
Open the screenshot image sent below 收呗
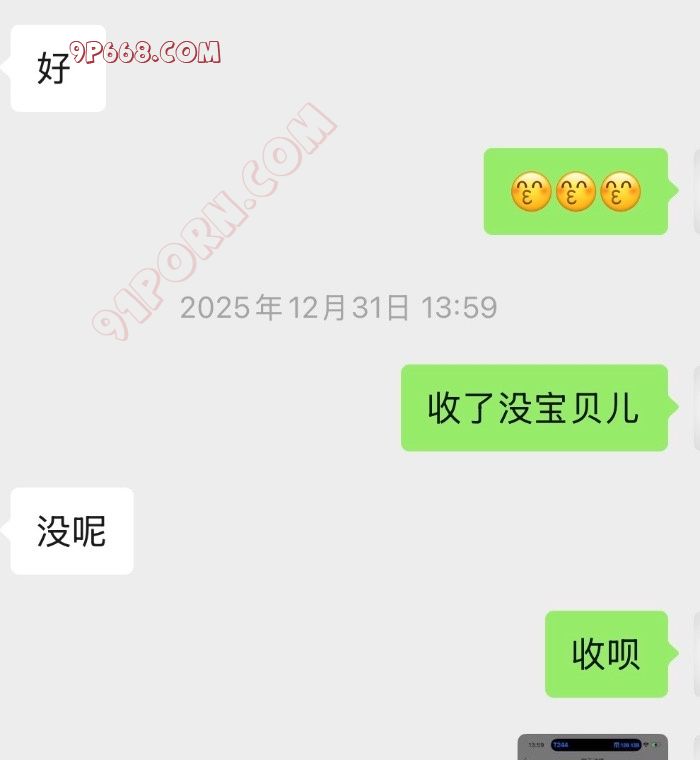tap(592, 747)
